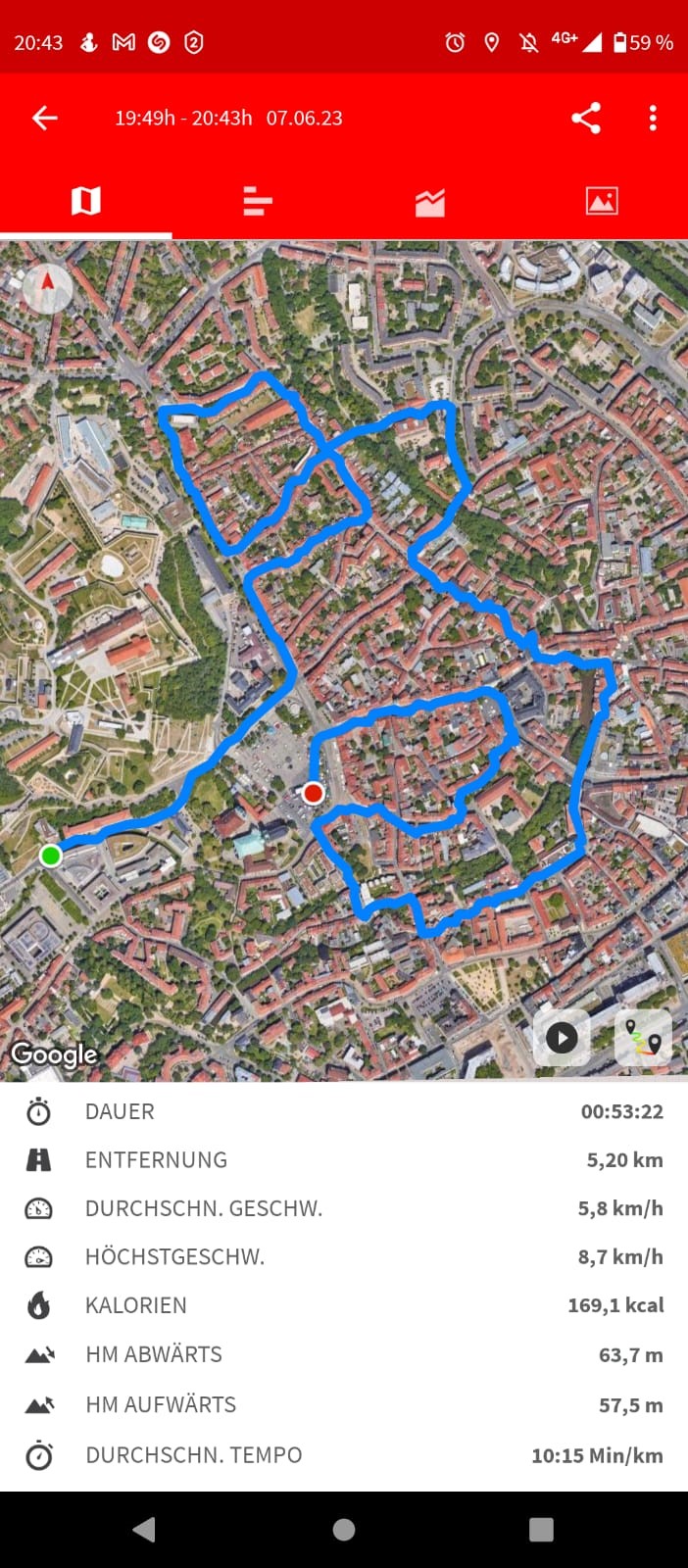The width and height of the screenshot is (688, 1568).
Task: Tap the green start point marker
Action: (x=51, y=856)
